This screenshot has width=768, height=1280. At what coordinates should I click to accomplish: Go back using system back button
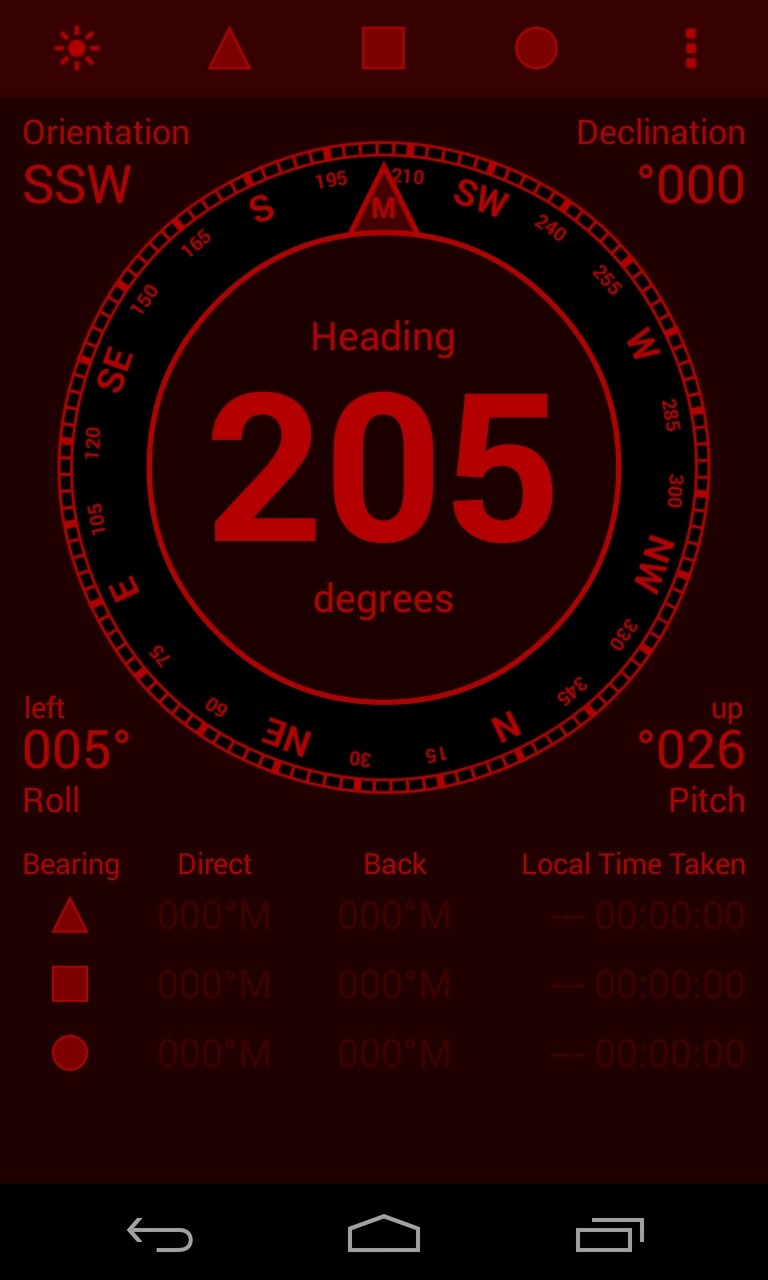coord(160,1236)
